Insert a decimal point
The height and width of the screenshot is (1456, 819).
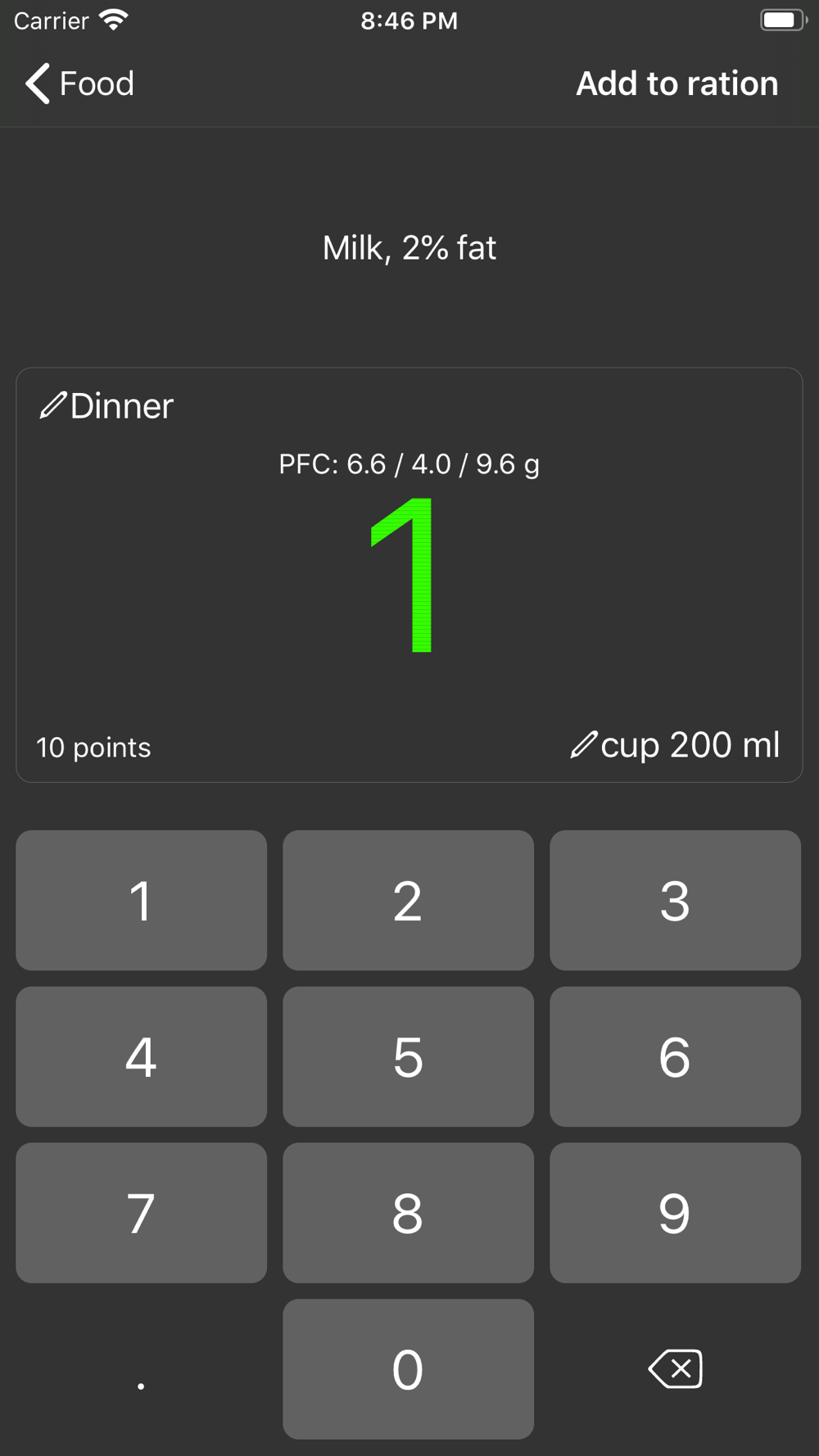(x=141, y=1369)
